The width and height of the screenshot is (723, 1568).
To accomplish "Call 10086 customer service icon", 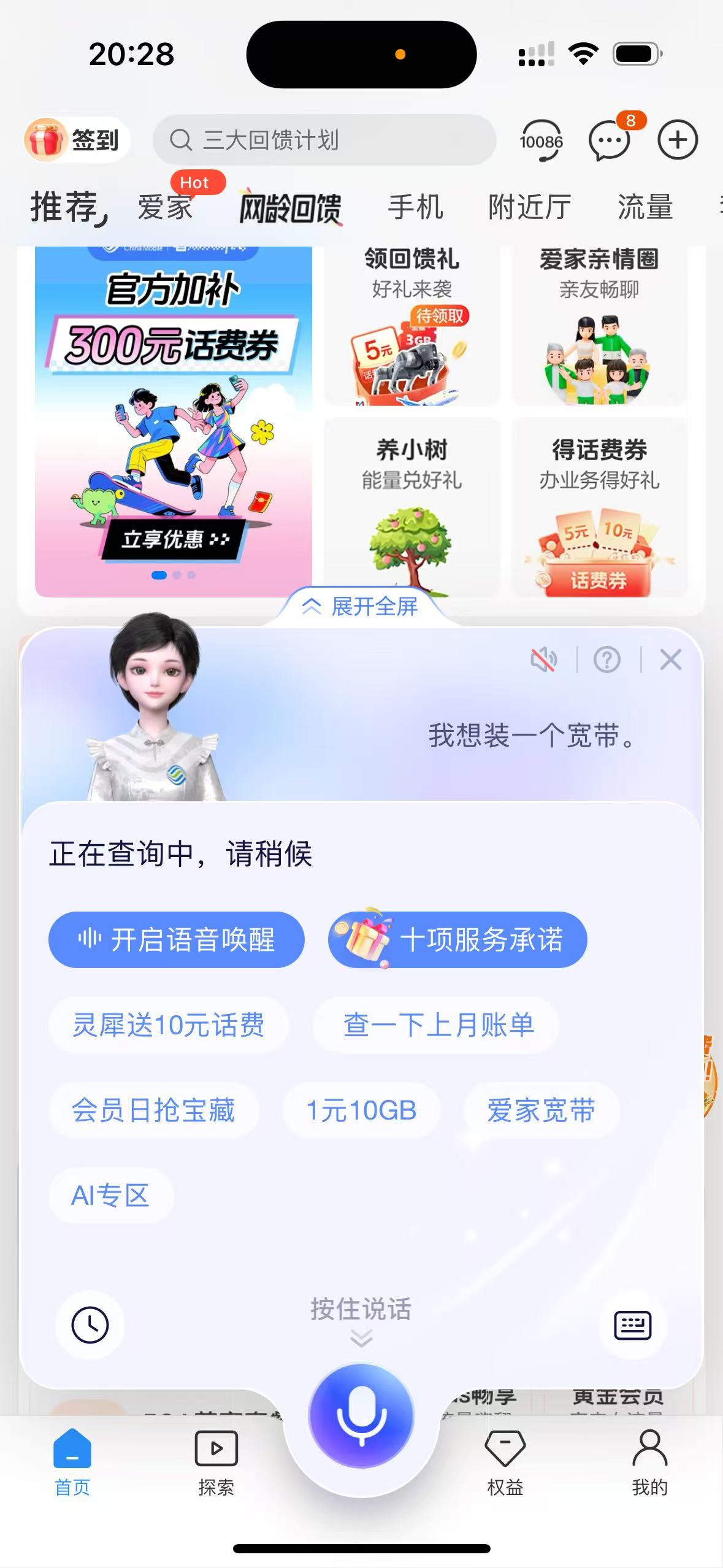I will tap(540, 140).
